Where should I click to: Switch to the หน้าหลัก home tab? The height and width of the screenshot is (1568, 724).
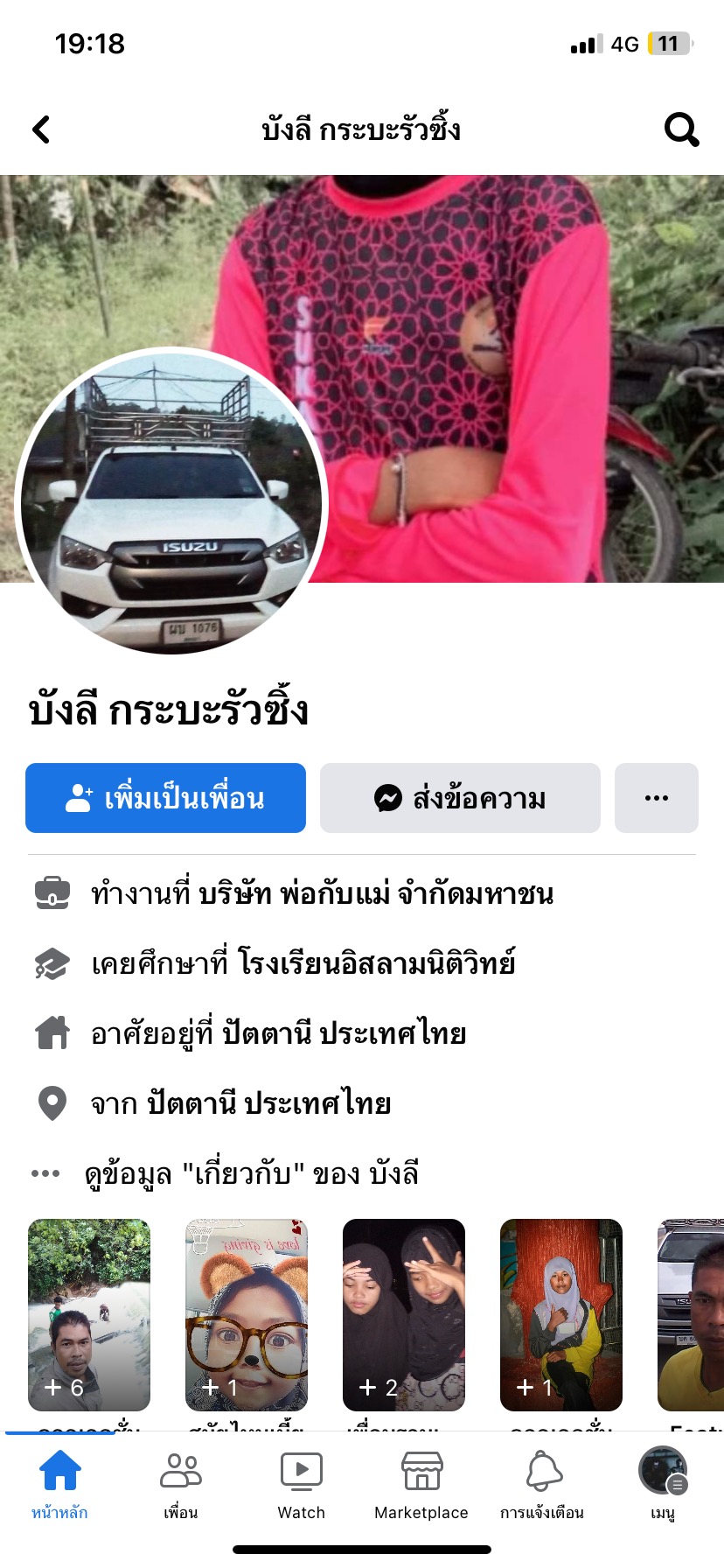tap(59, 1484)
